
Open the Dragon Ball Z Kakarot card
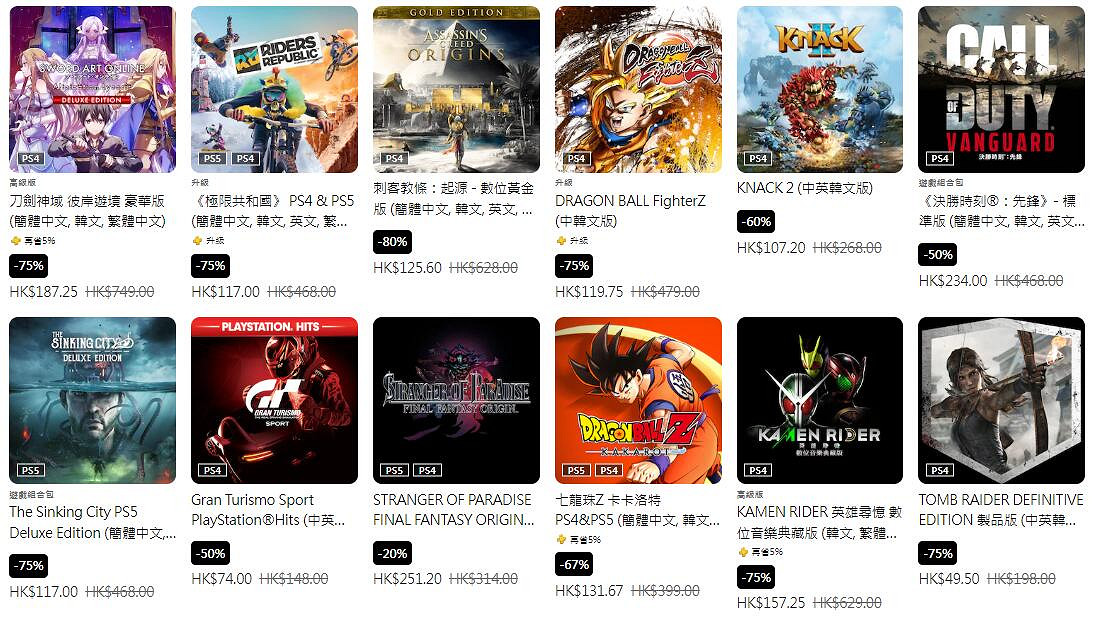(x=638, y=400)
